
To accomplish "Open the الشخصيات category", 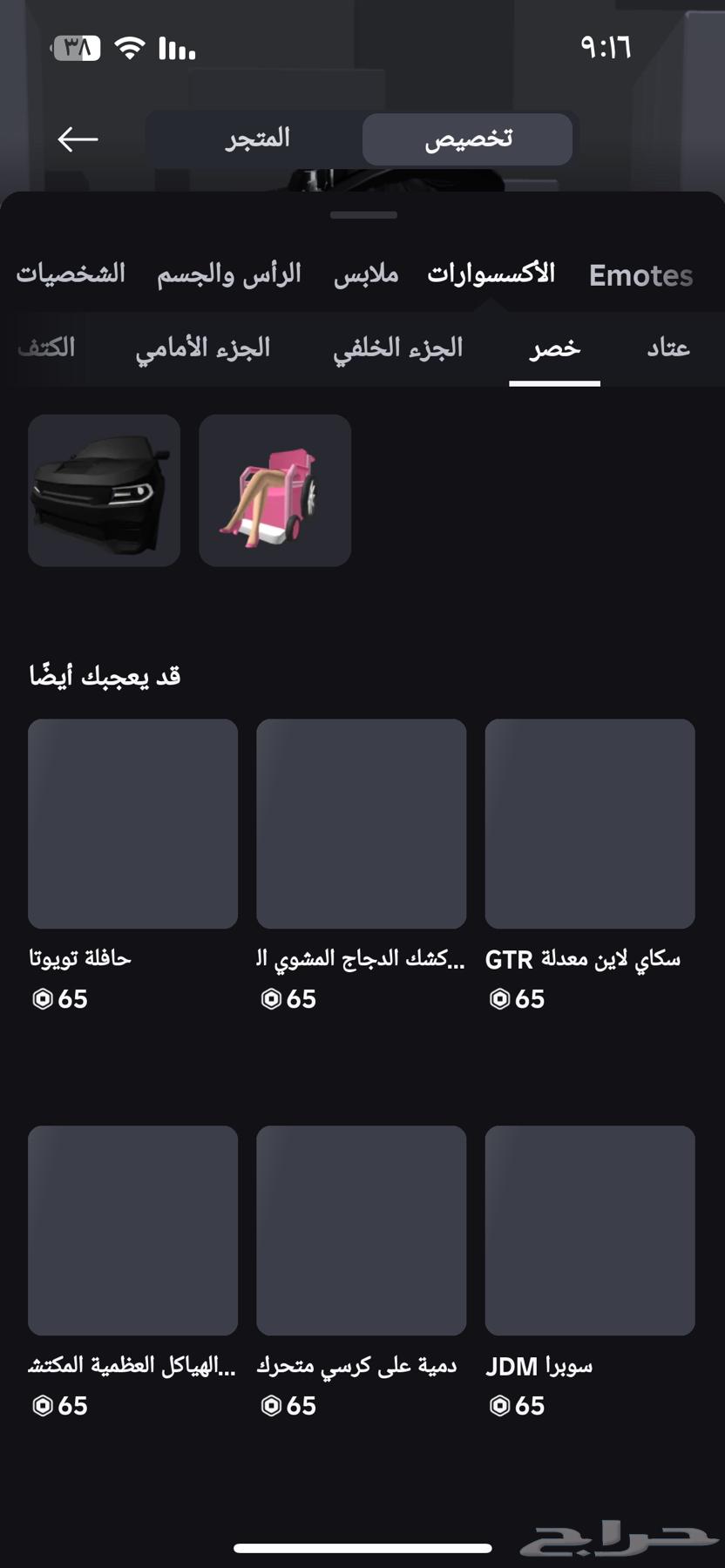I will click(x=71, y=274).
